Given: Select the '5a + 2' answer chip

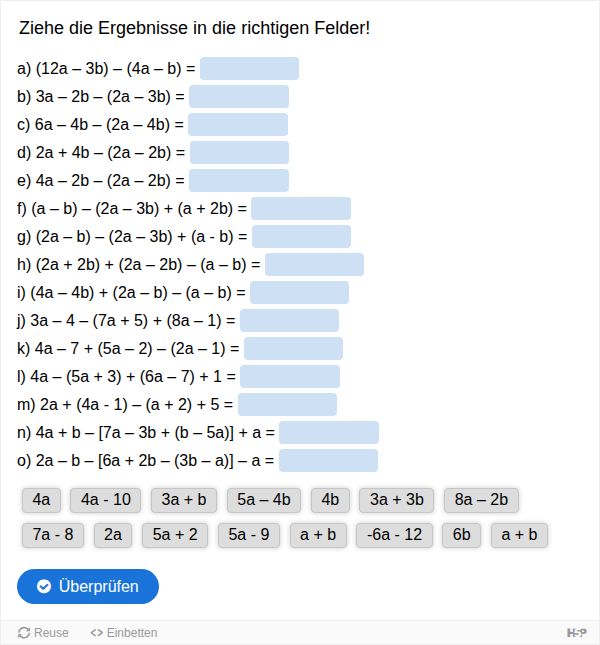Looking at the screenshot, I should click(x=175, y=535).
